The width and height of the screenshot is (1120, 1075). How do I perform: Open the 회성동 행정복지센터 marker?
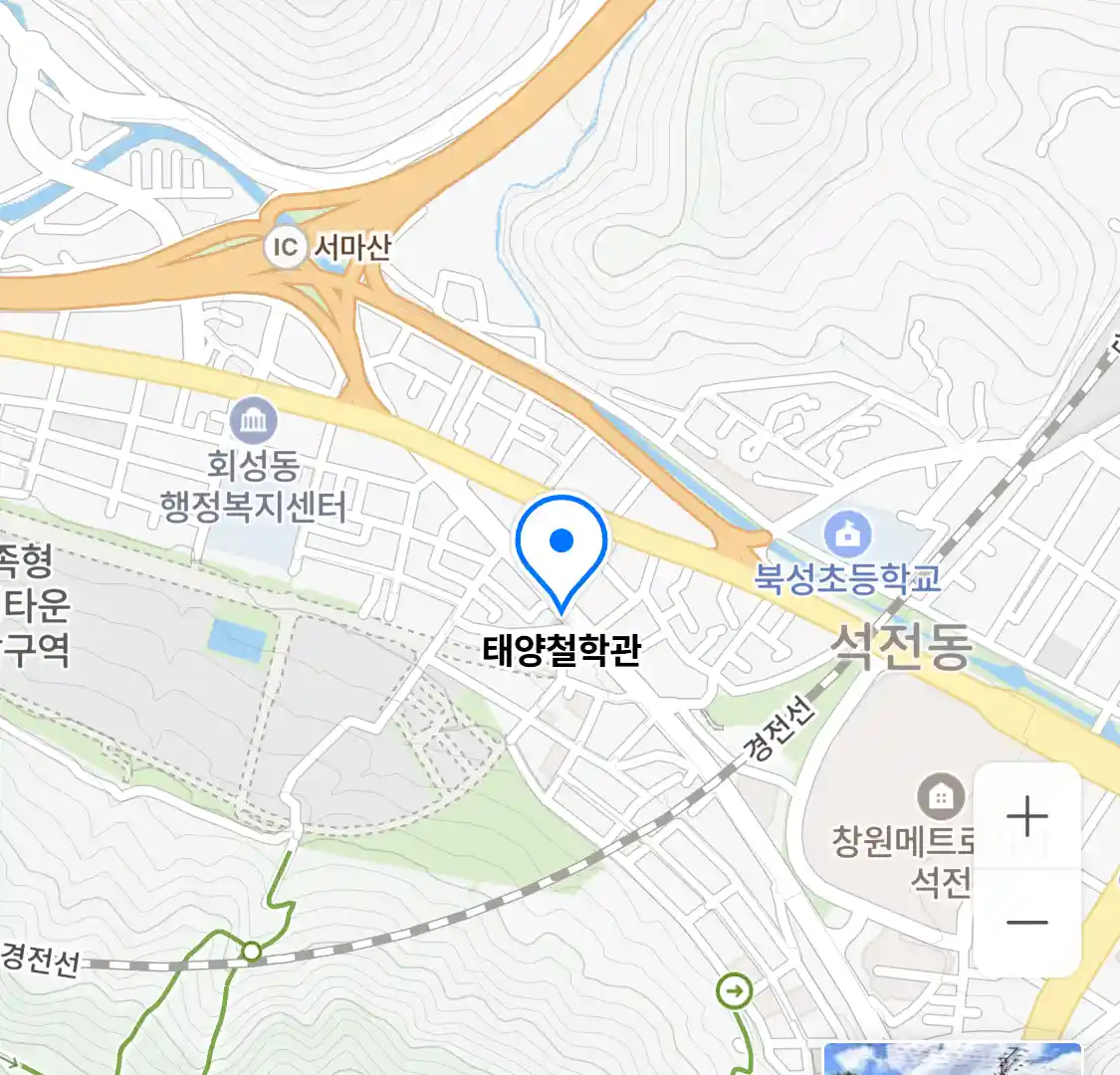(254, 421)
